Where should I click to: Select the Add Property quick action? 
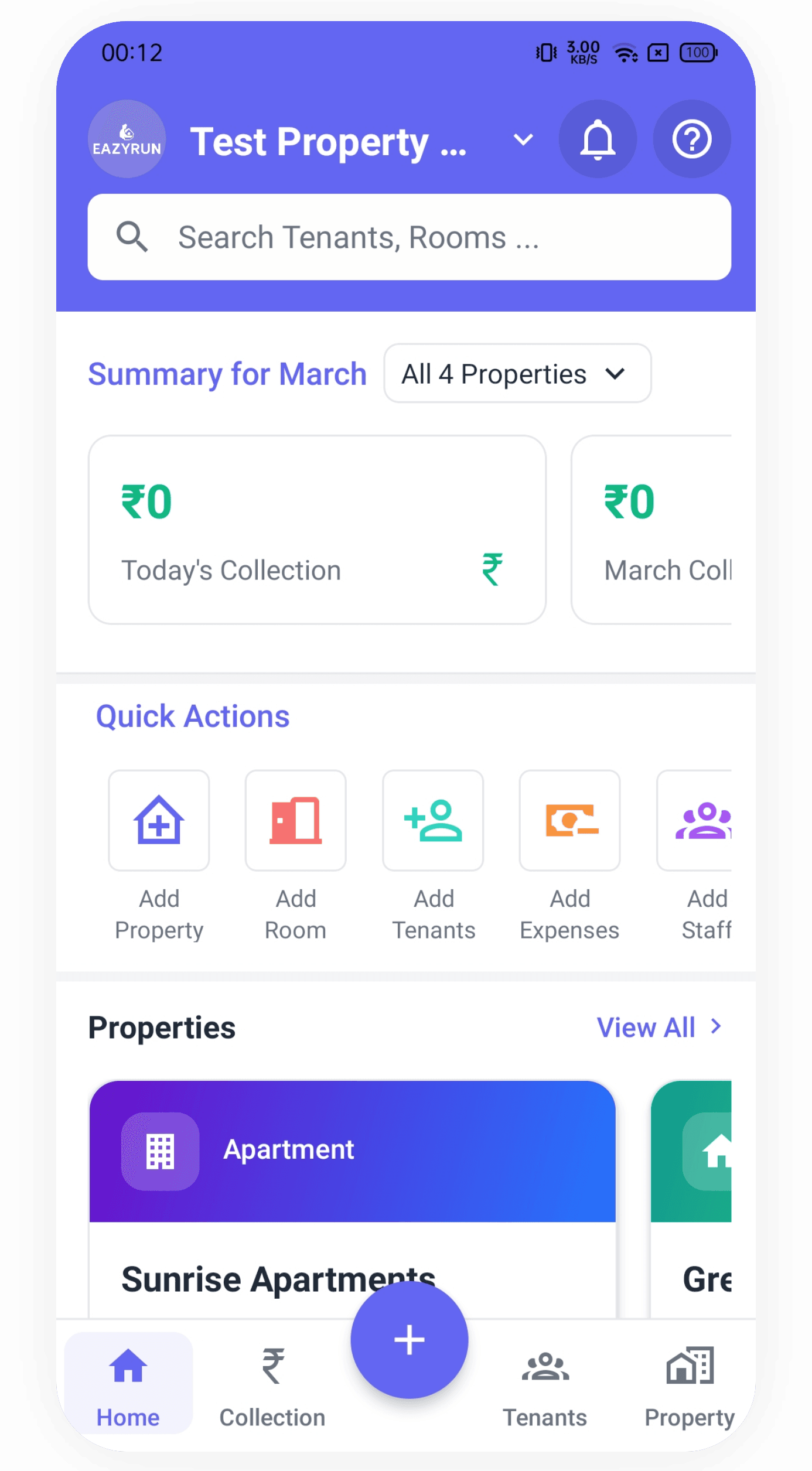[159, 821]
